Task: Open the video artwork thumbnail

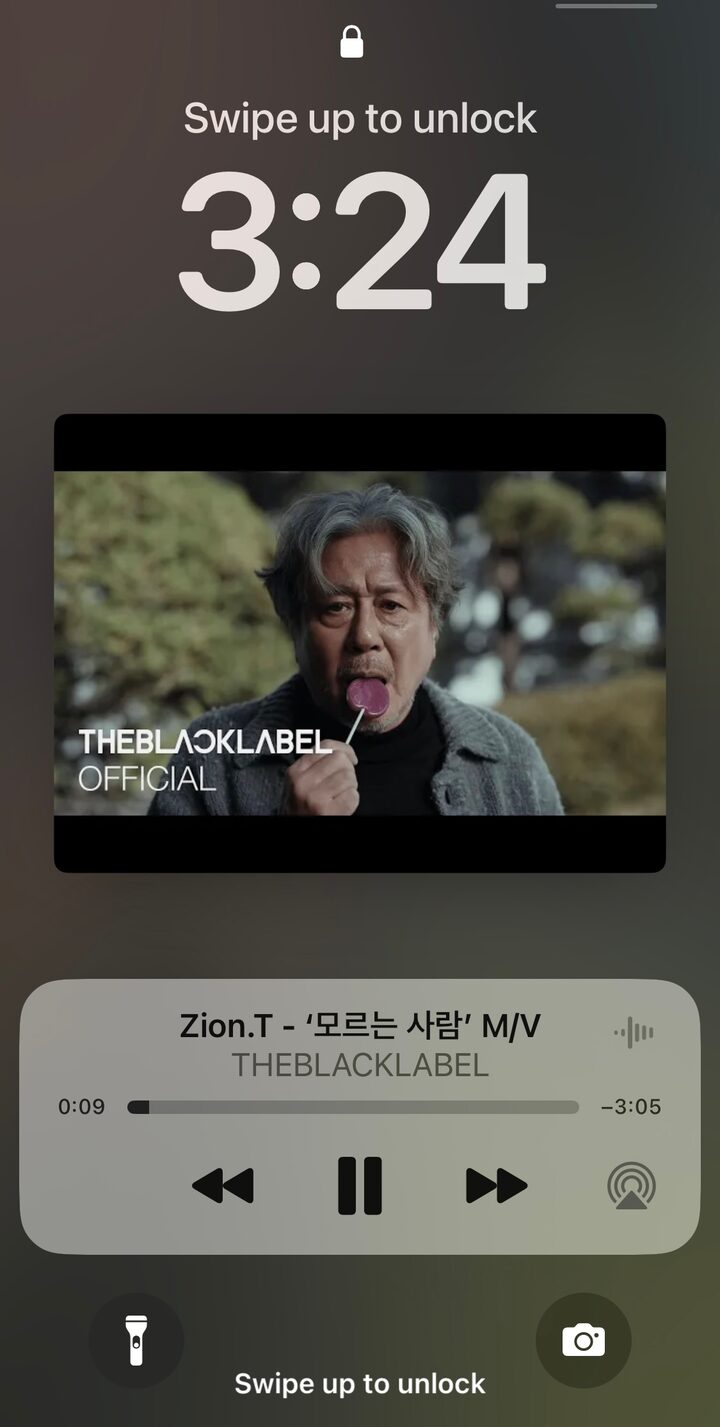Action: click(359, 643)
